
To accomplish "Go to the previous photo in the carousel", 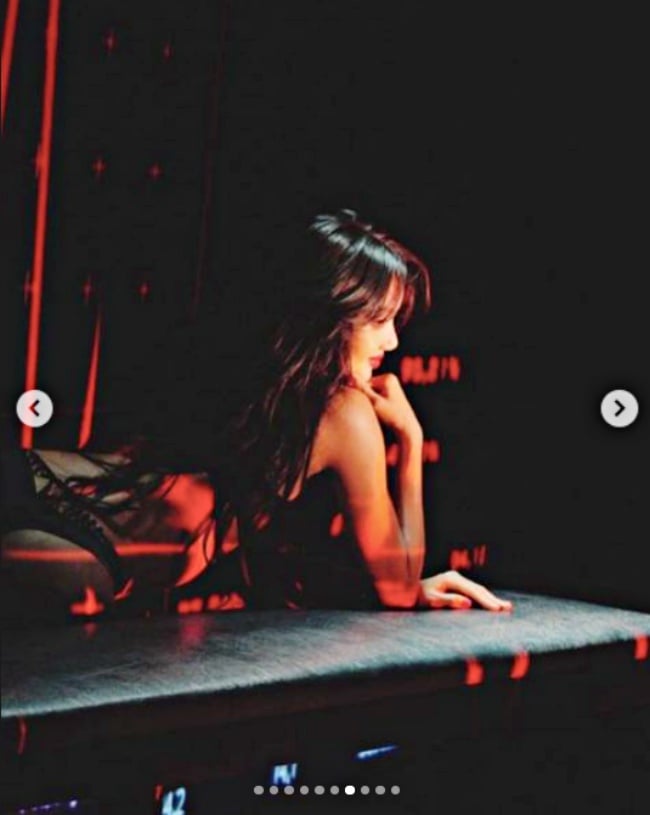I will click(x=35, y=408).
